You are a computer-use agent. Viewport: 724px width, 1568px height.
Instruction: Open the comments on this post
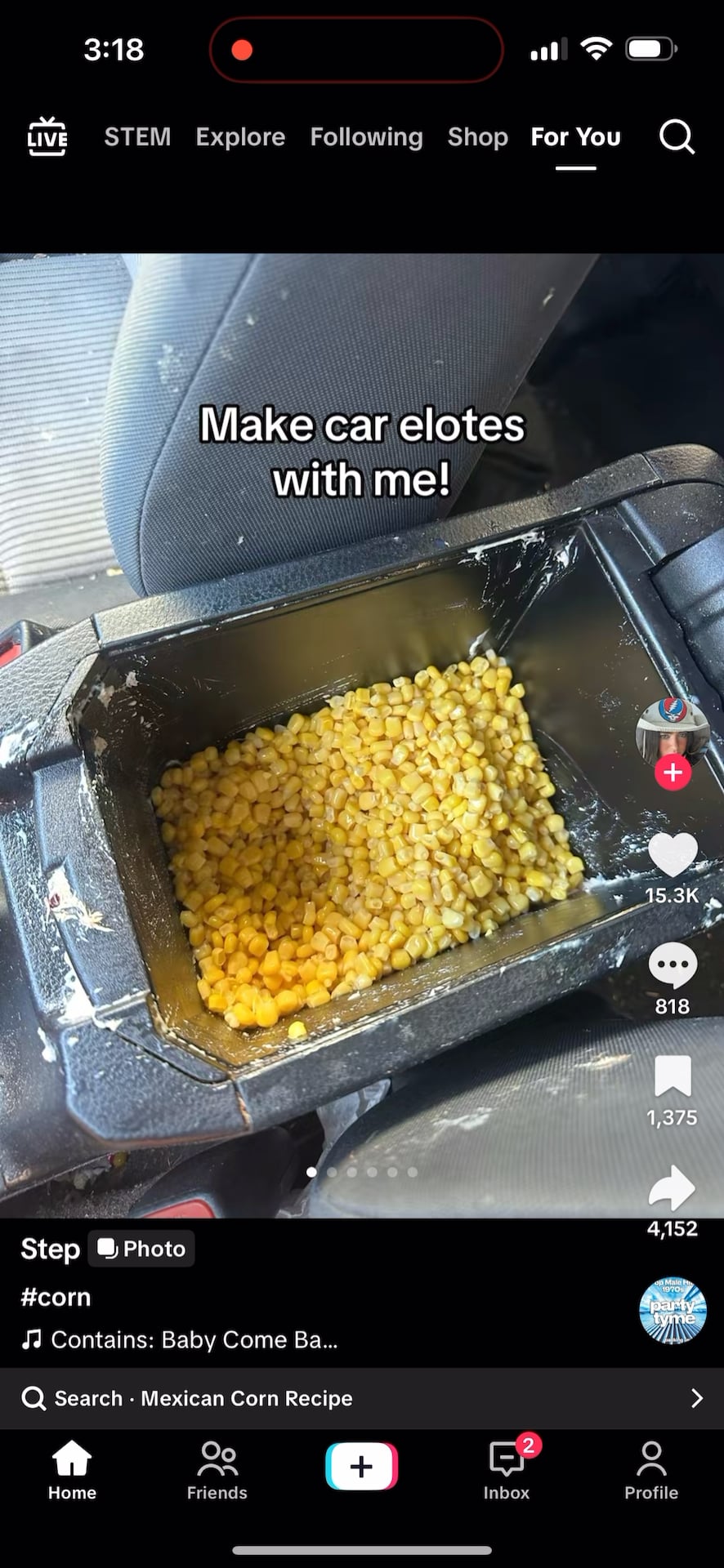(x=673, y=965)
